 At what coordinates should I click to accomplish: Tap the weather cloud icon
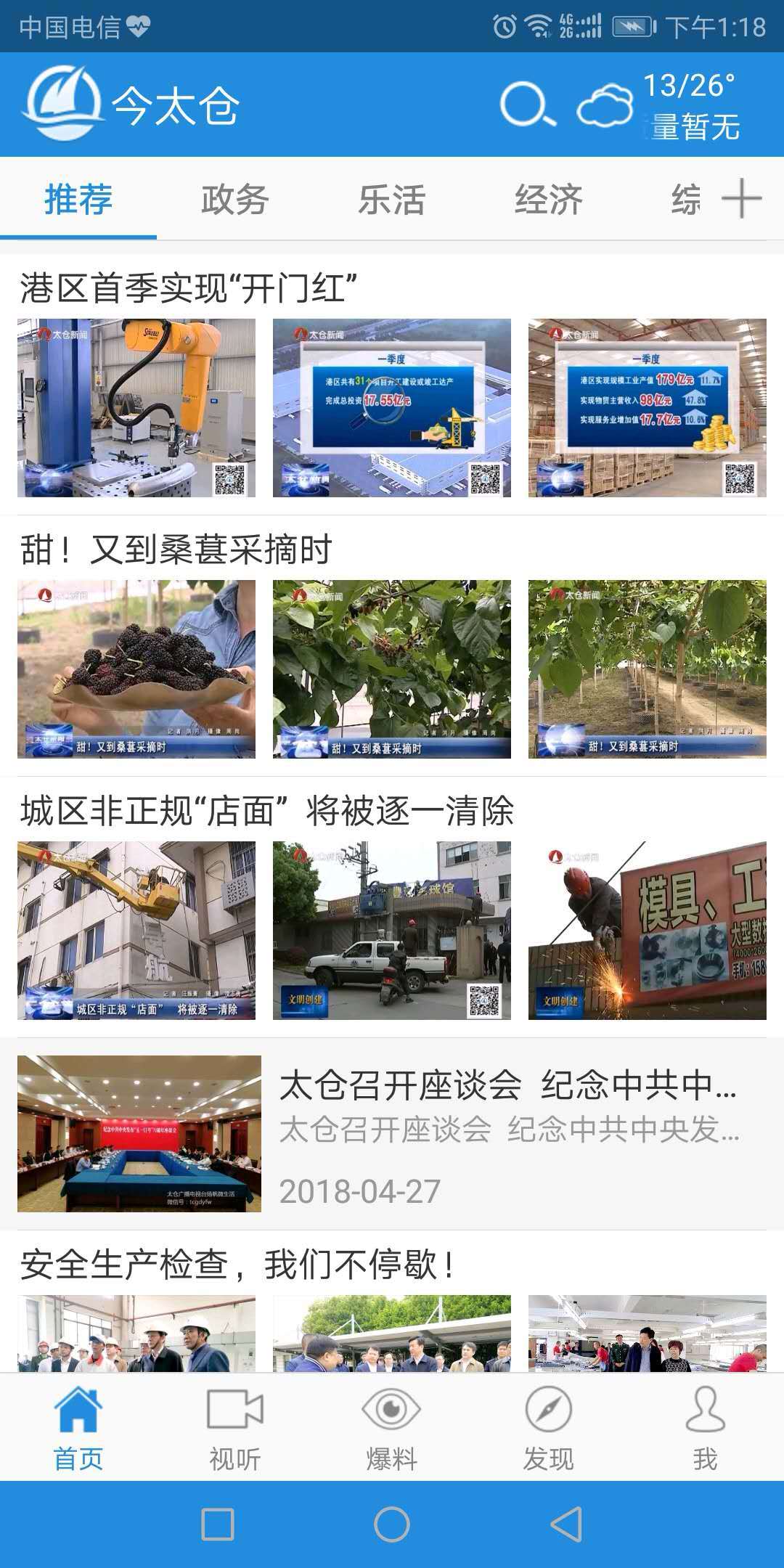(x=605, y=104)
